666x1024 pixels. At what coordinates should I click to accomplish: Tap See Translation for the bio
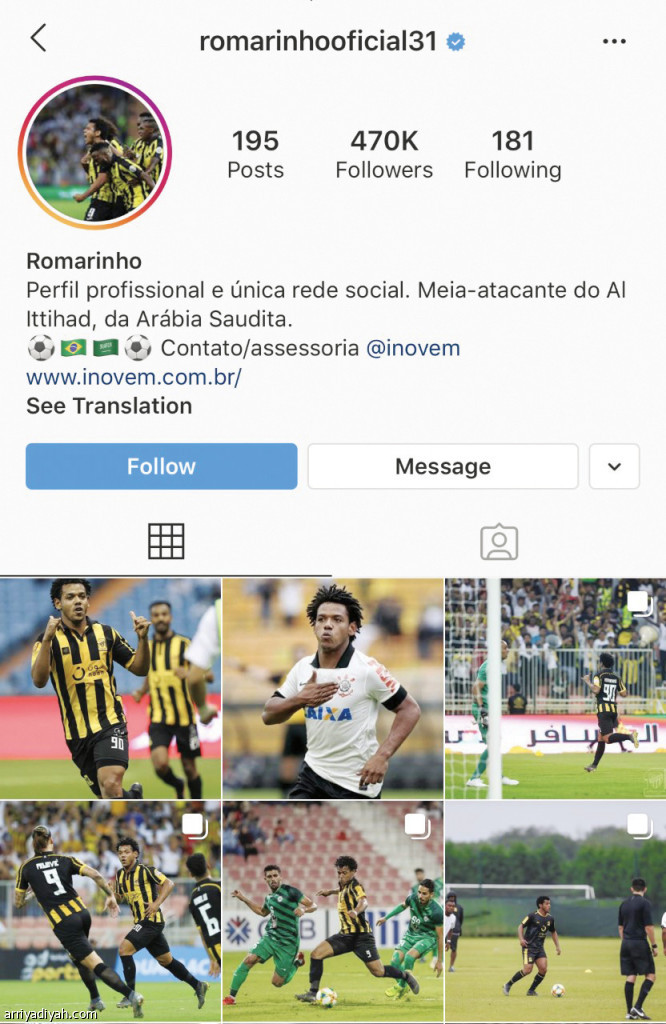point(109,406)
